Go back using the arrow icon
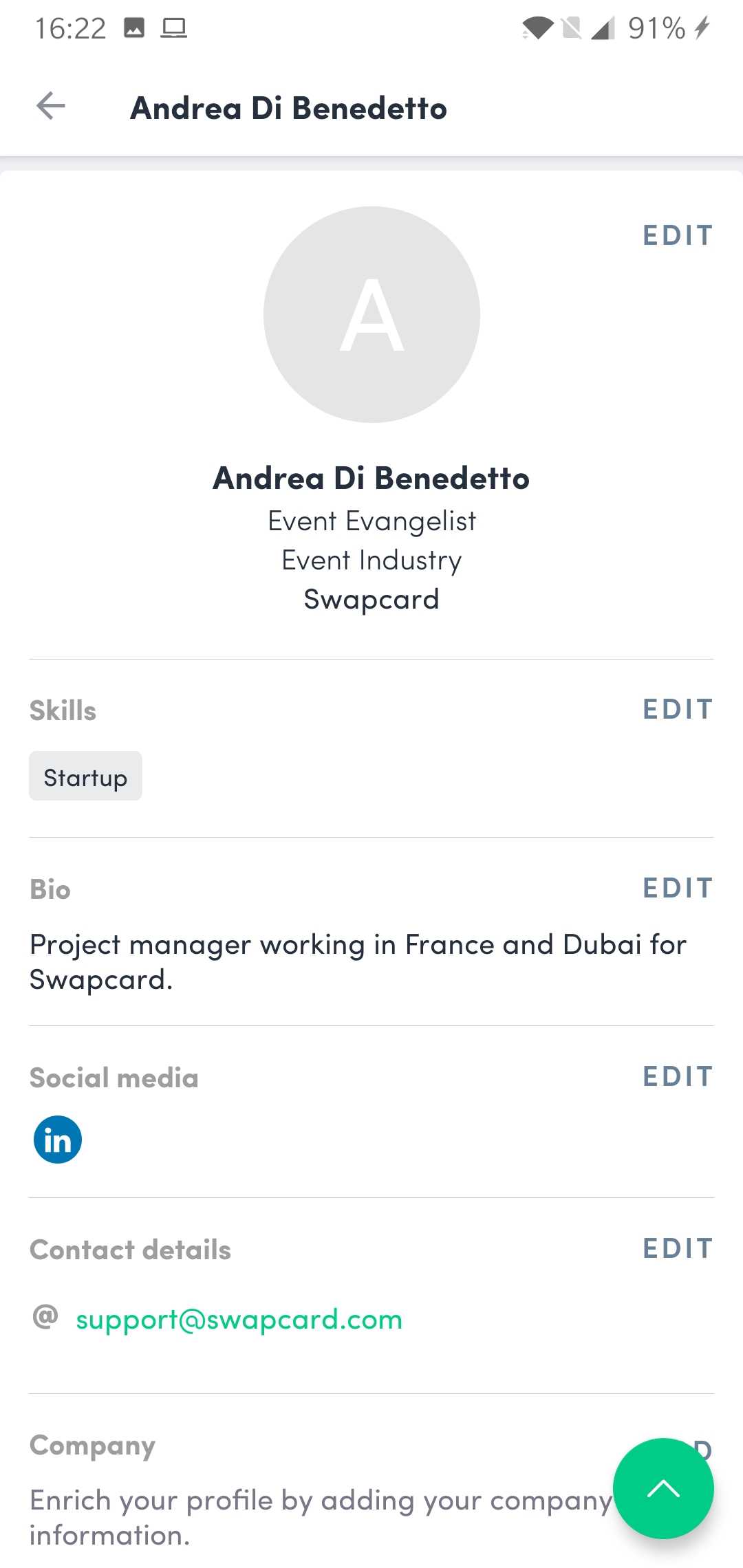The height and width of the screenshot is (1568, 743). click(51, 107)
